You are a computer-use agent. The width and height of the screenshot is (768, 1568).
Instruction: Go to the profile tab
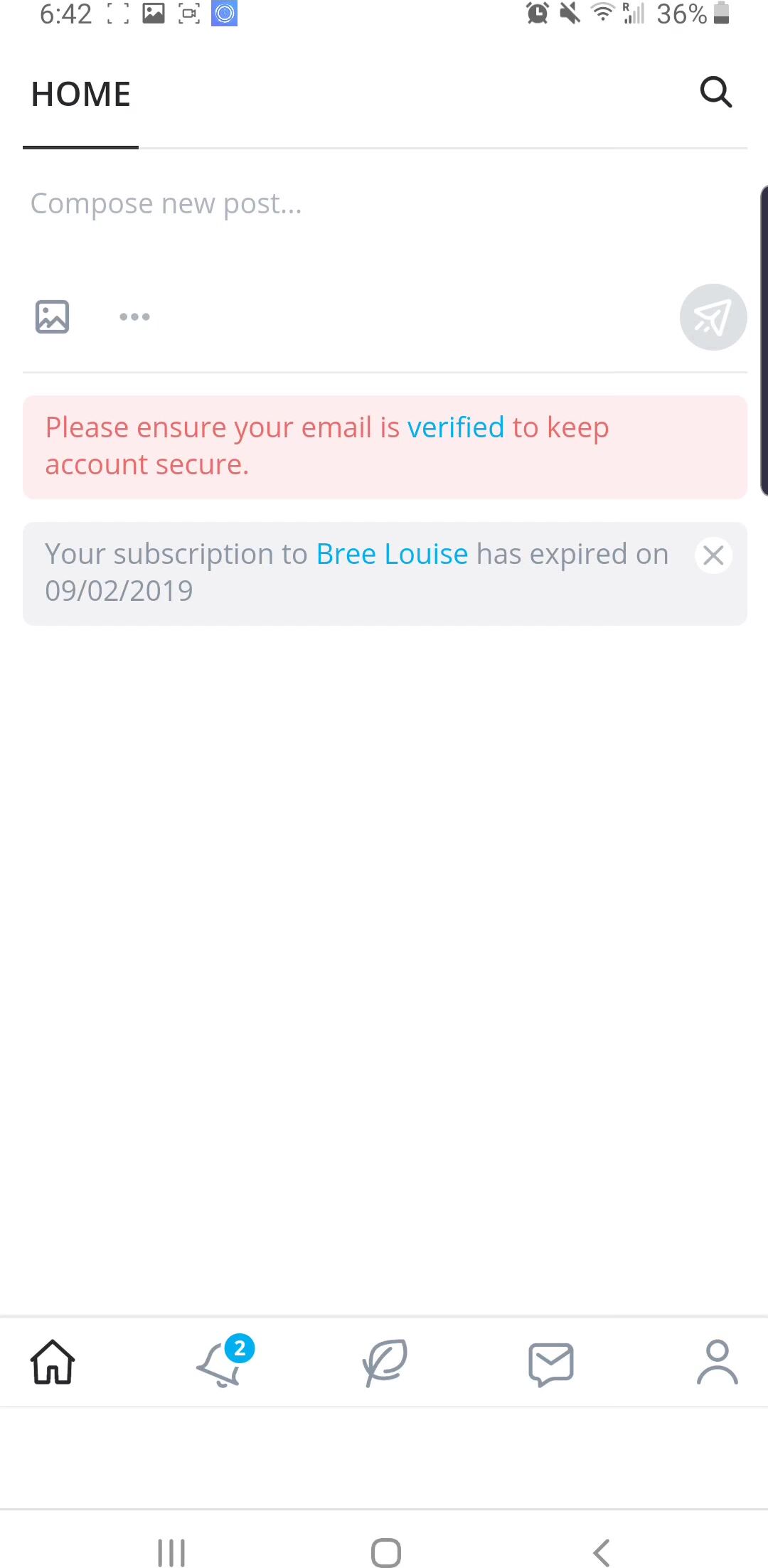tap(717, 1363)
